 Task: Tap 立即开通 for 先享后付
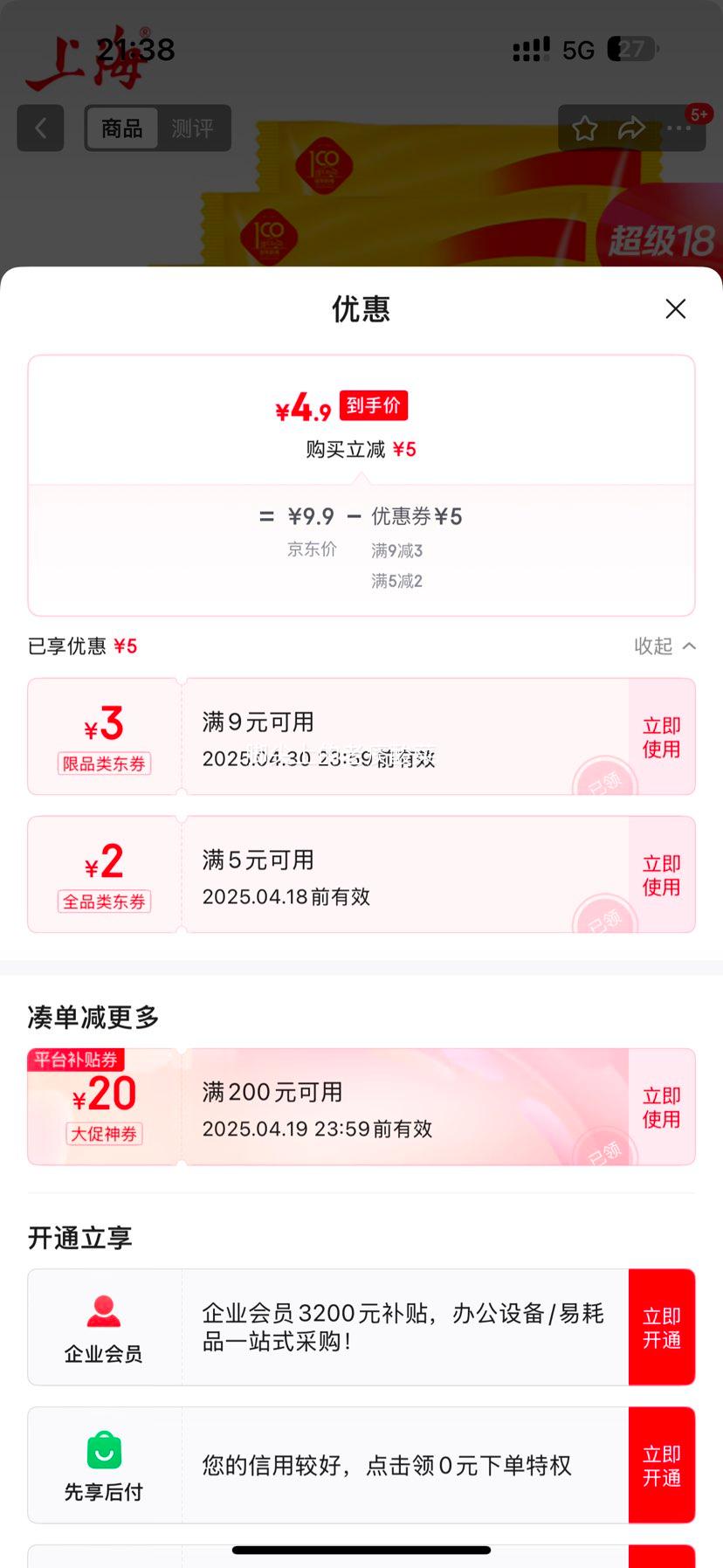(x=661, y=1465)
